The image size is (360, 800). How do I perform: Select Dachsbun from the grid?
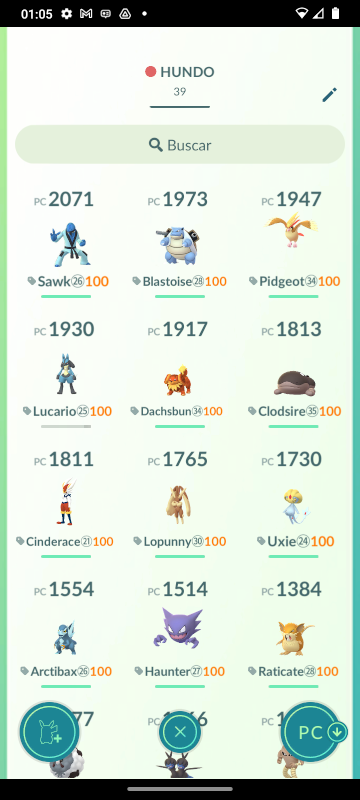(179, 373)
